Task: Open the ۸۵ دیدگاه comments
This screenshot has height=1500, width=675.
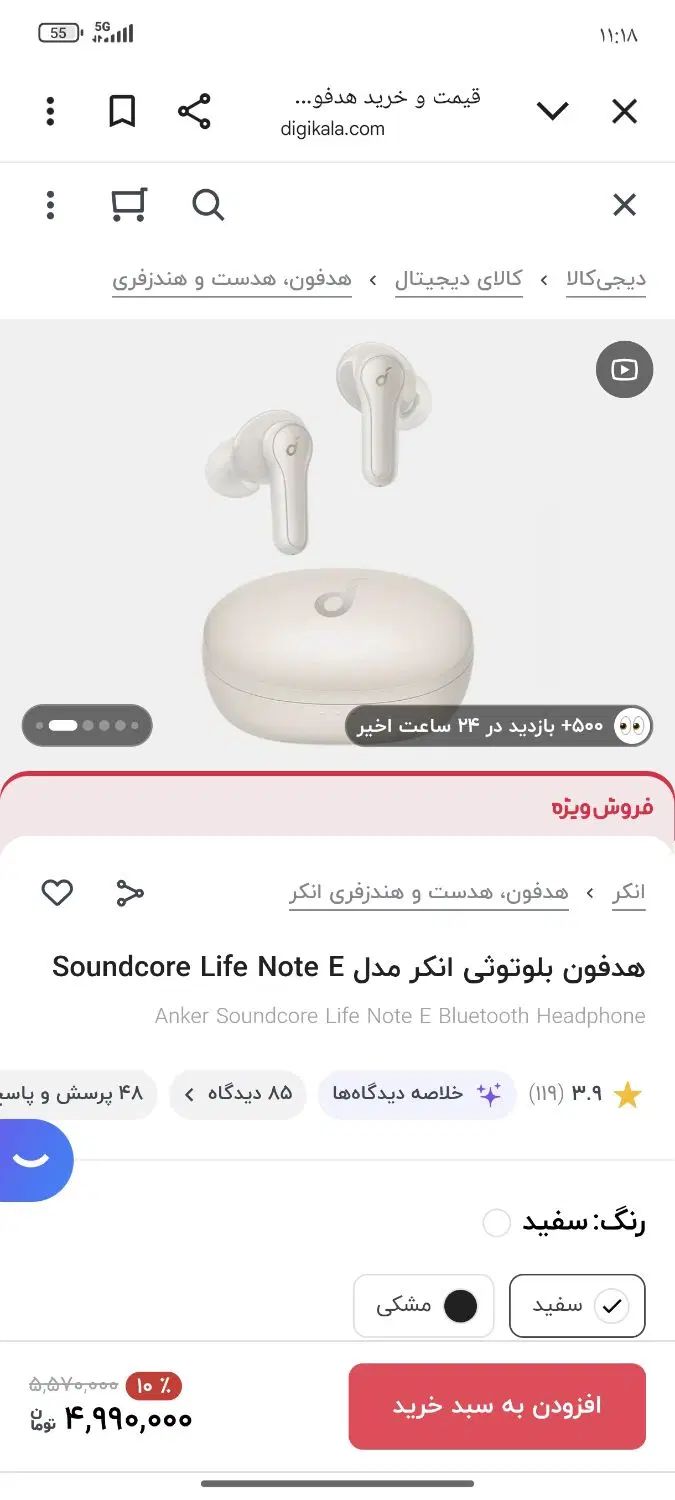Action: pyautogui.click(x=237, y=1094)
